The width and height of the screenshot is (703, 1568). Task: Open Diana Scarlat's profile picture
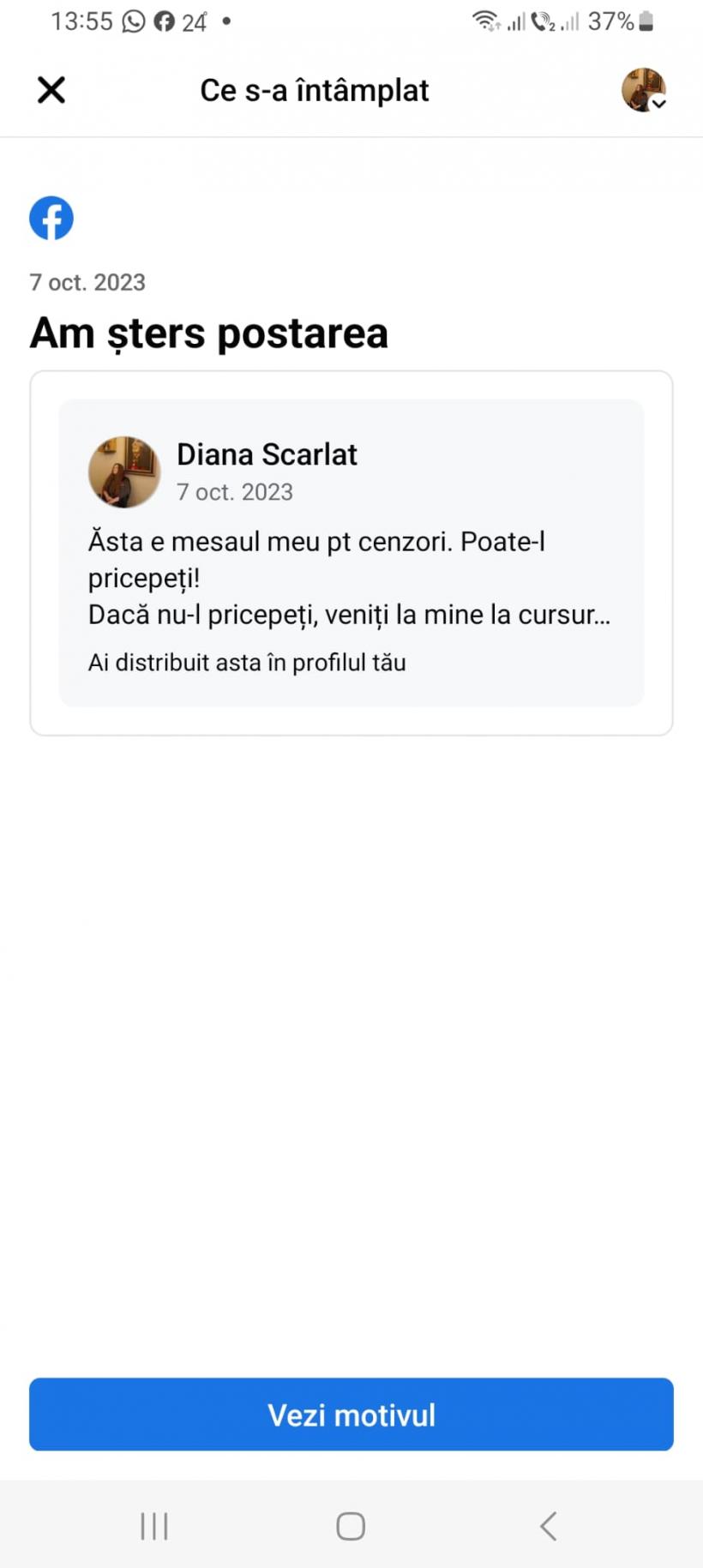pos(123,472)
